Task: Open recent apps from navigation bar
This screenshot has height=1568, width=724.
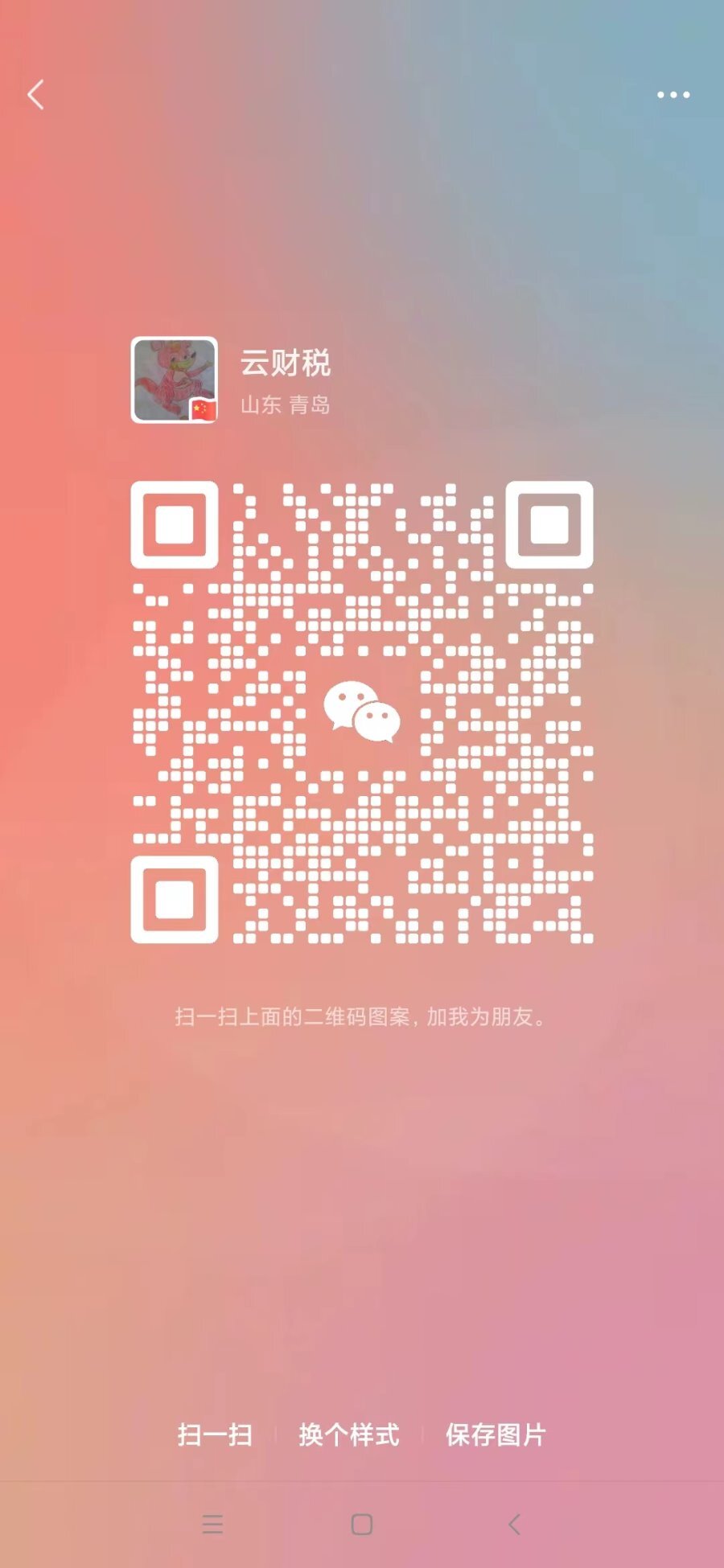Action: tap(212, 1525)
